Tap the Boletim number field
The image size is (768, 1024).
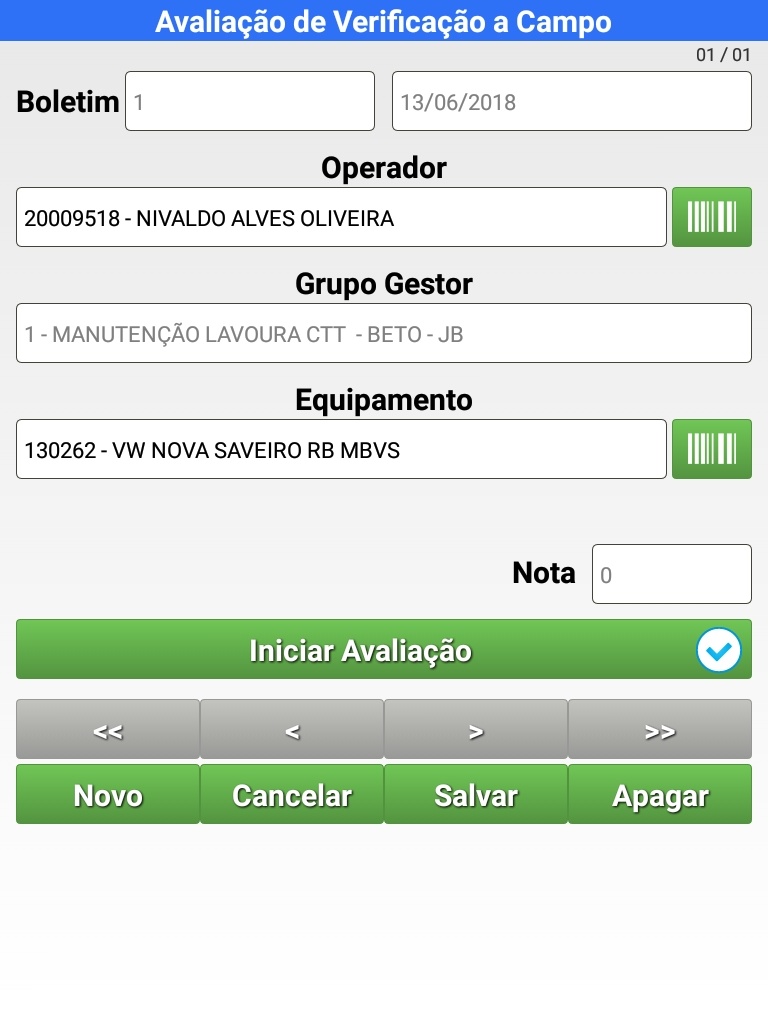coord(249,101)
